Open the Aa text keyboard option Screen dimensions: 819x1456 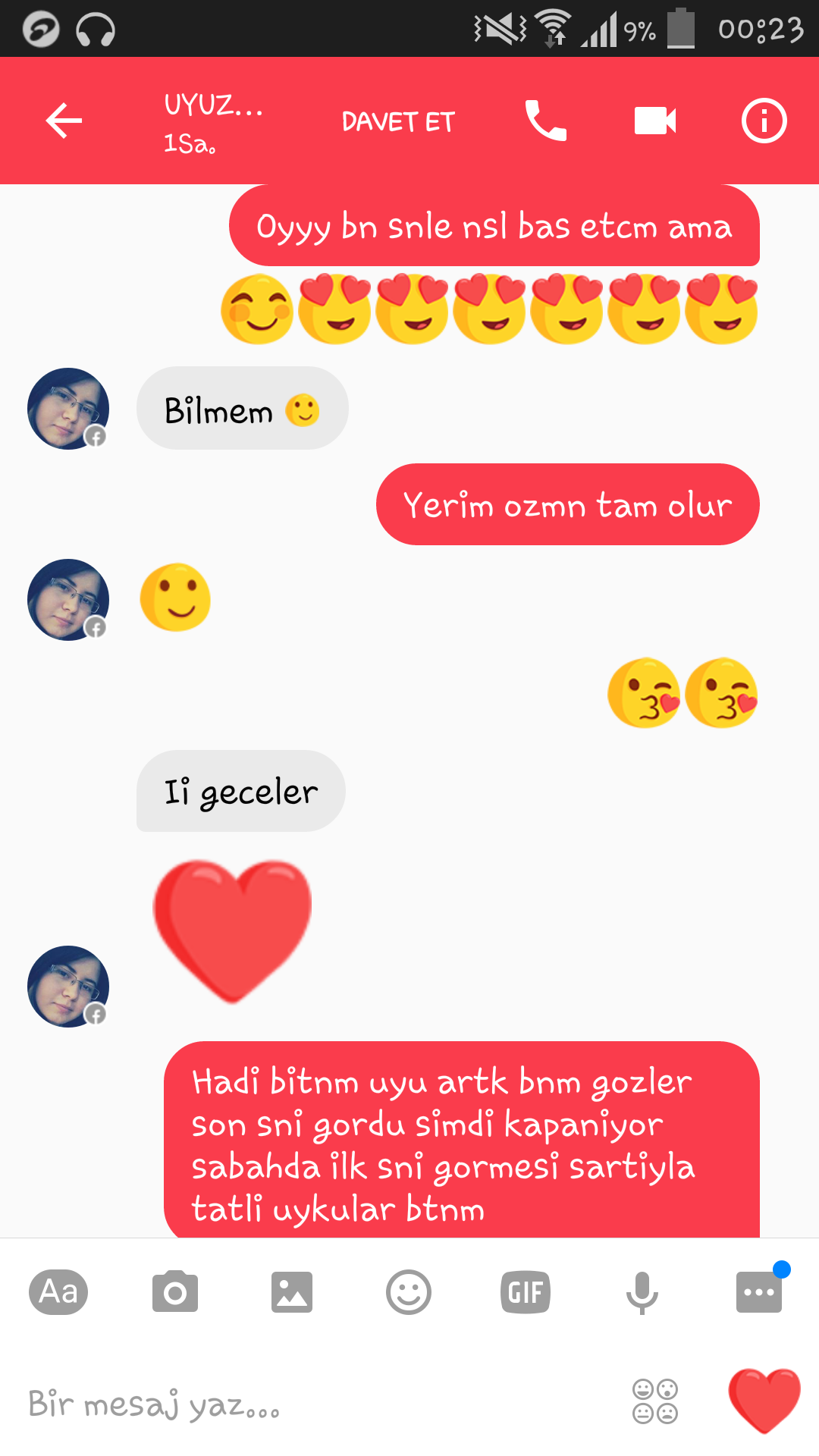click(x=58, y=1291)
